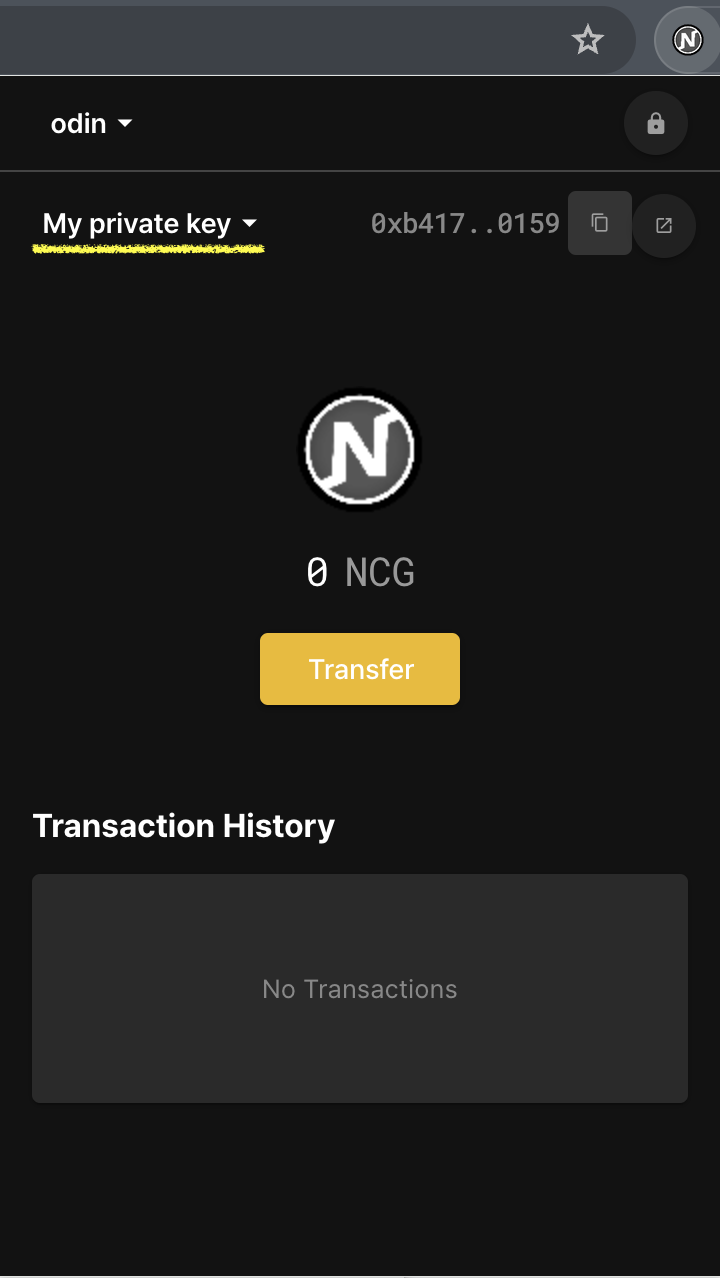Bookmark this page with the star icon
Screen dimensions: 720x1278
[588, 40]
